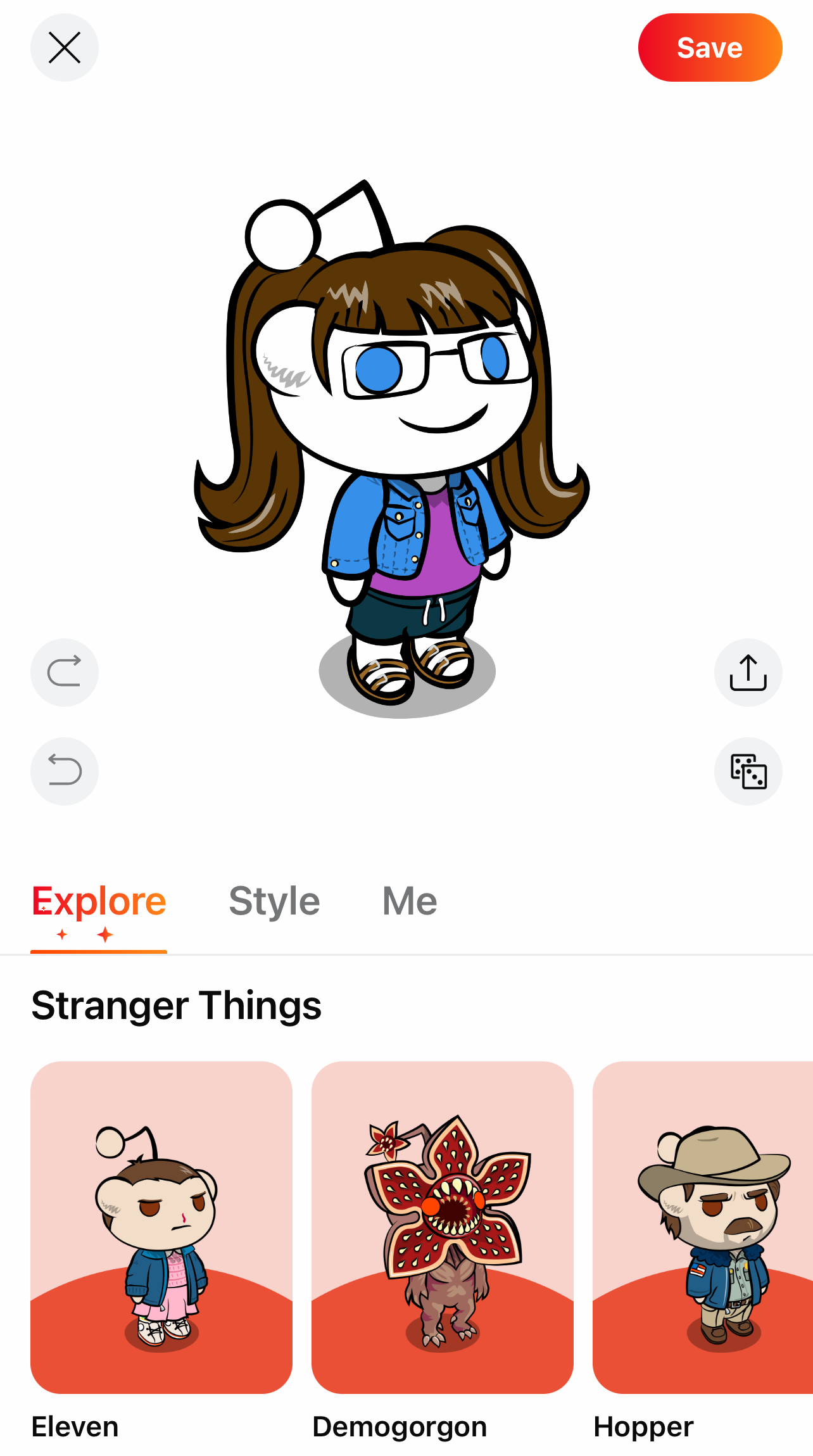Open the Me tab
Viewport: 813px width, 1456px height.
(x=408, y=900)
